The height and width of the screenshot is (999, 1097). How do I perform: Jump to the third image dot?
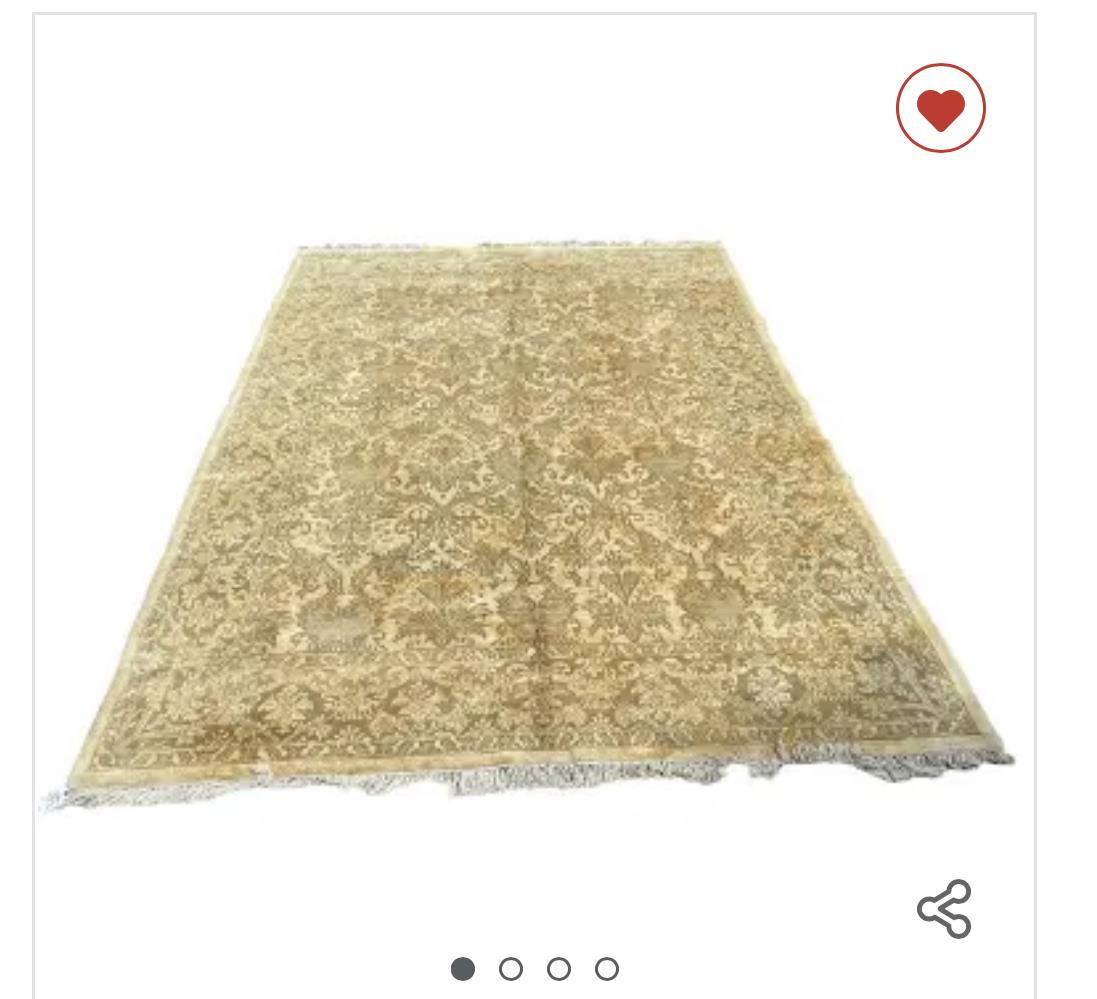click(559, 969)
